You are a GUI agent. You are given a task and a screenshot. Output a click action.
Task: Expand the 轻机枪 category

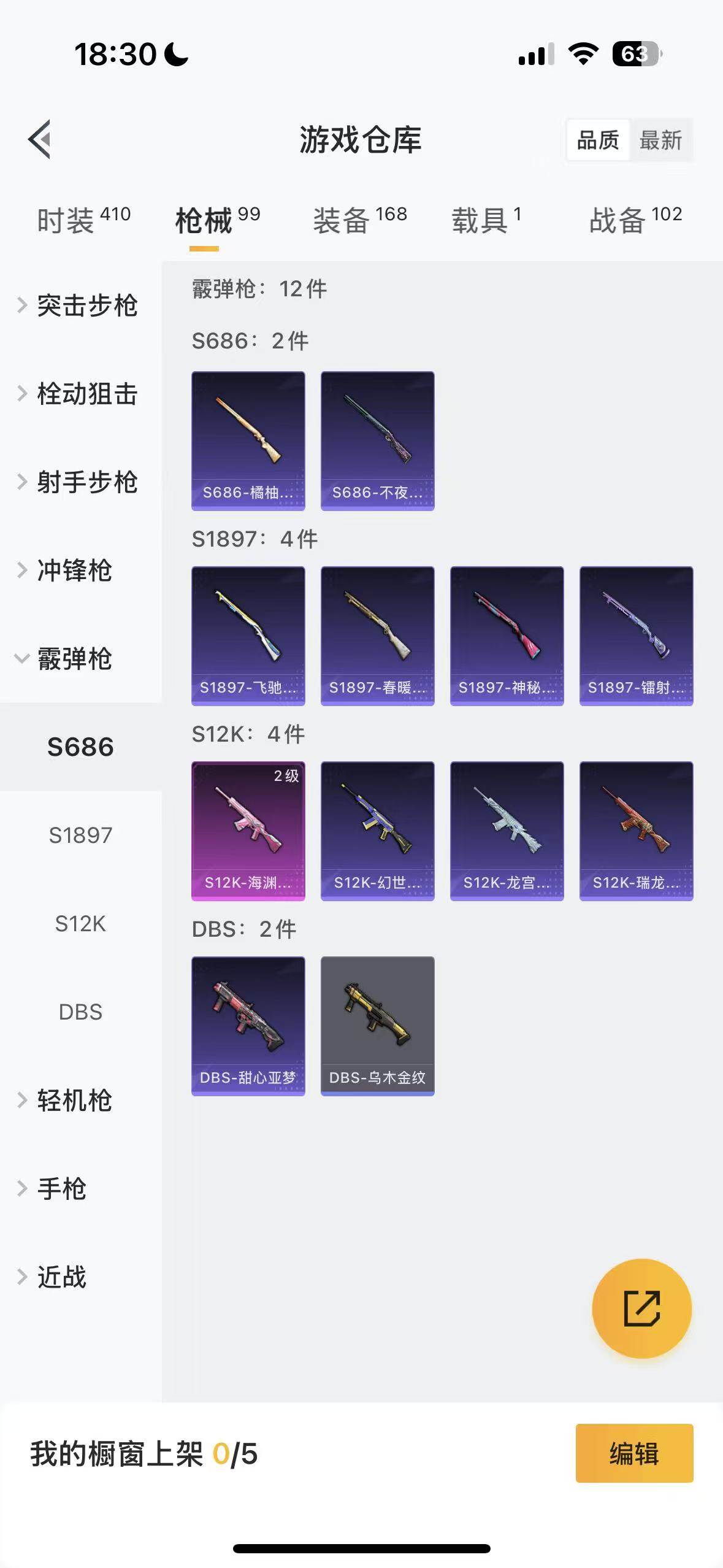[x=74, y=1101]
